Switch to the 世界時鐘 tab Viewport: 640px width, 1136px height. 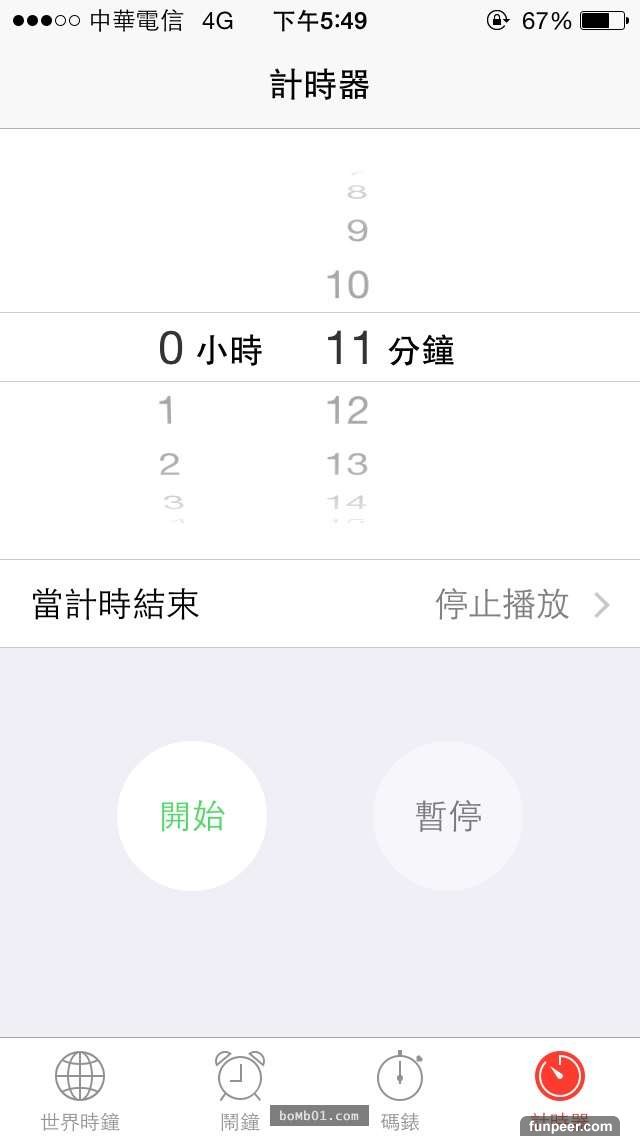click(x=80, y=1088)
